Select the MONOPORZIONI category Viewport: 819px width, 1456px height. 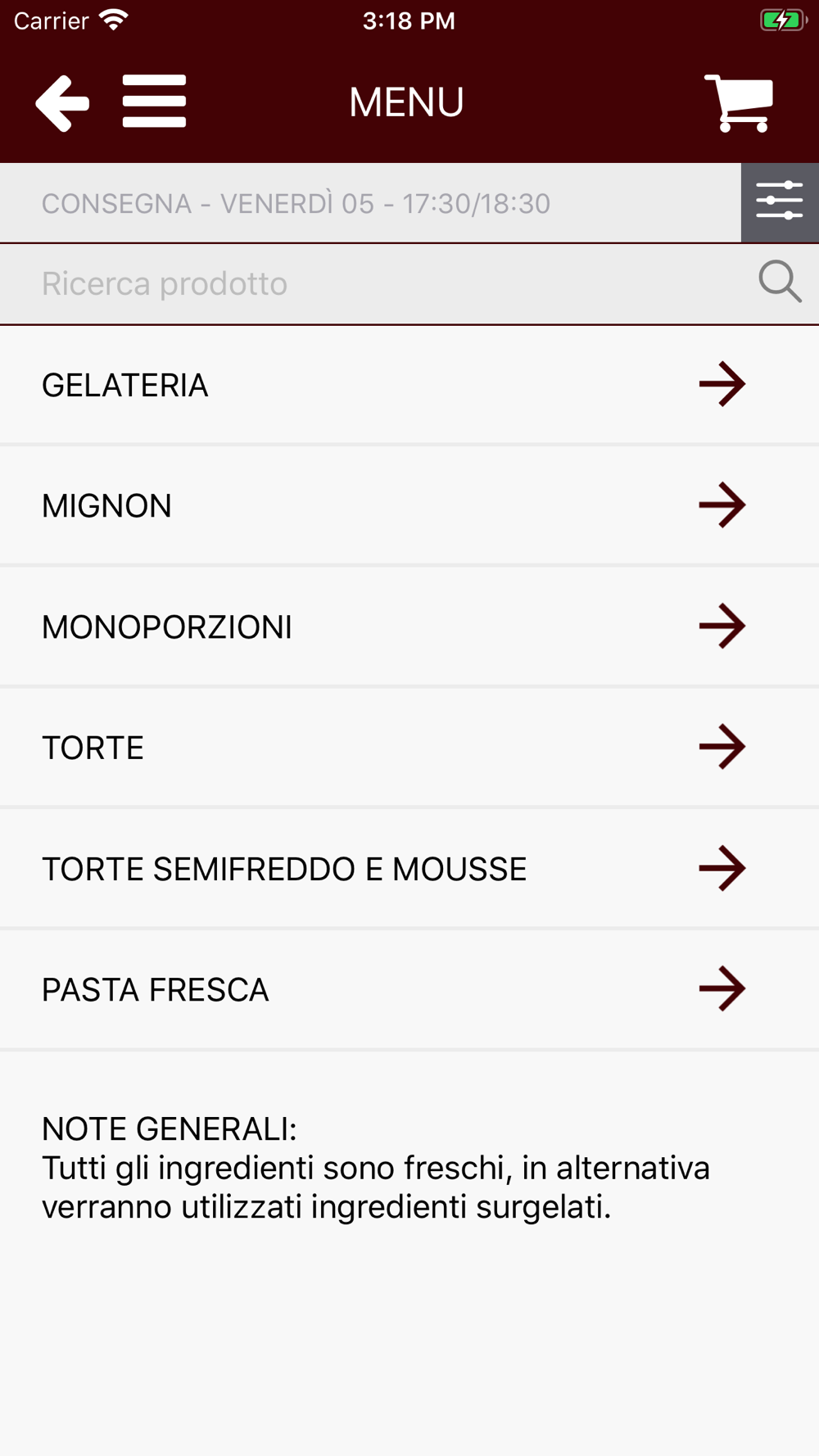pos(409,626)
